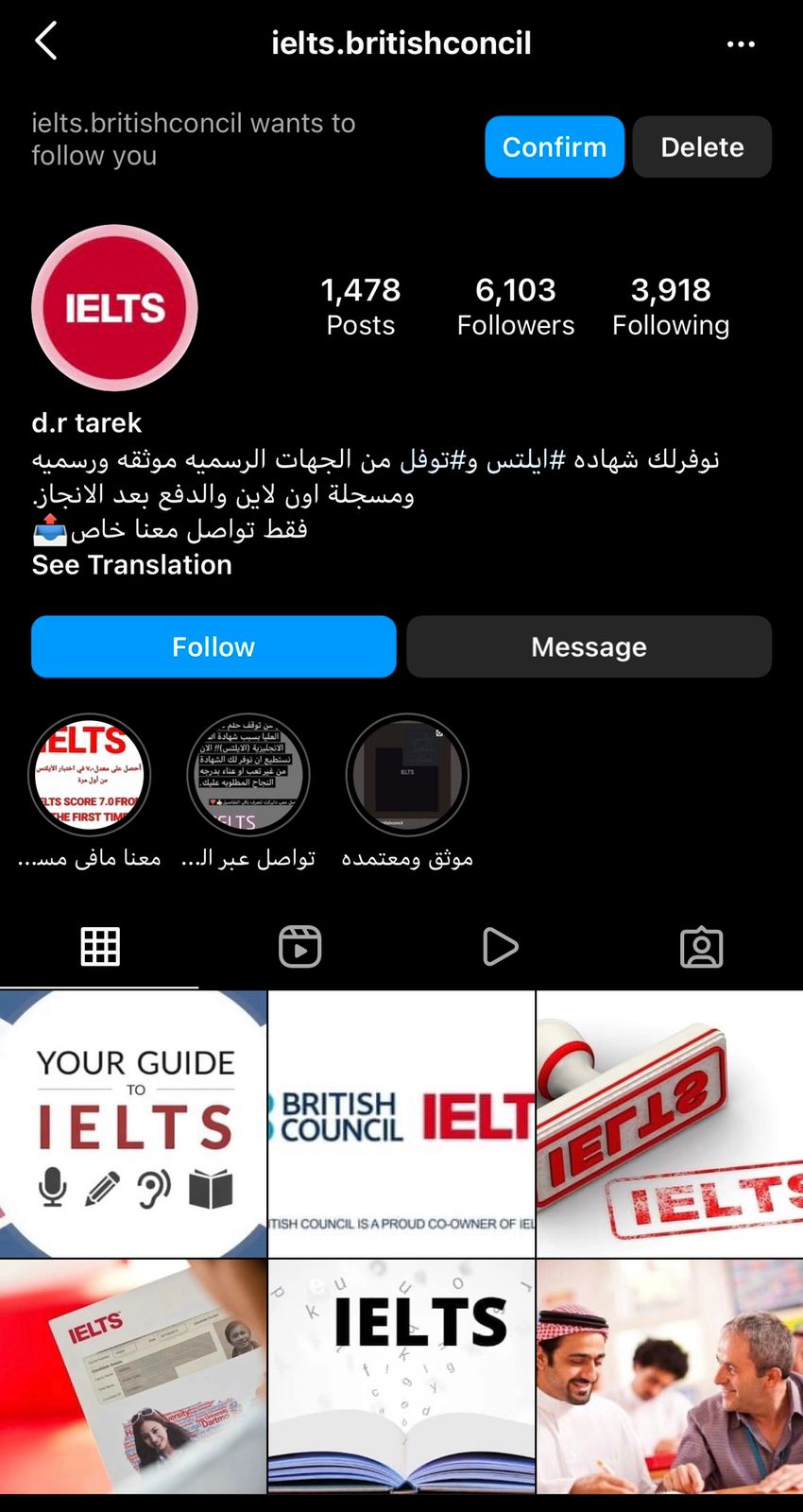The width and height of the screenshot is (803, 1512).
Task: Follow the ielts.britishconcil account
Action: pyautogui.click(x=214, y=646)
